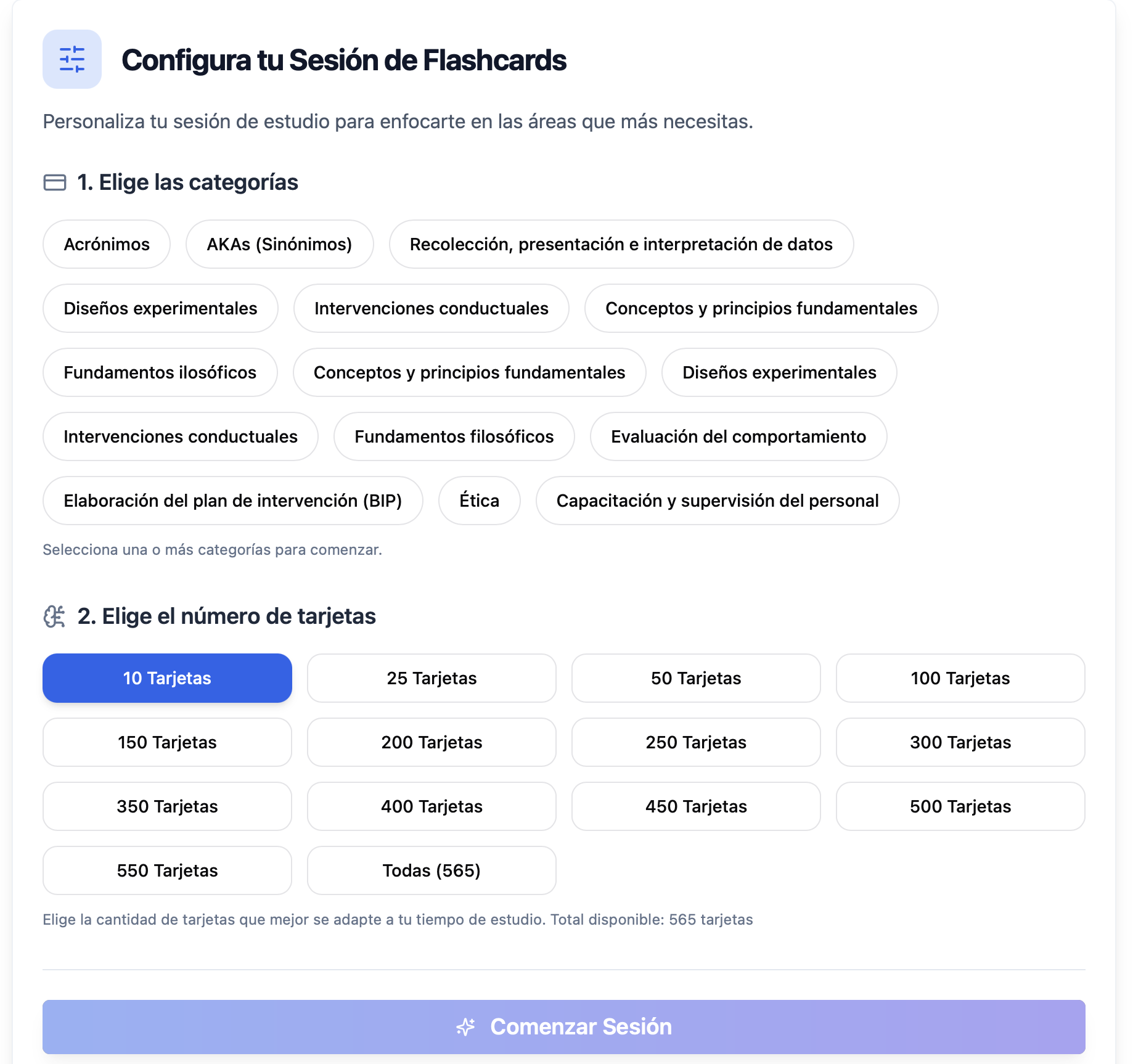Choose Elaboración del plan de intervención (BIP)
Image resolution: width=1133 pixels, height=1064 pixels.
coord(232,501)
